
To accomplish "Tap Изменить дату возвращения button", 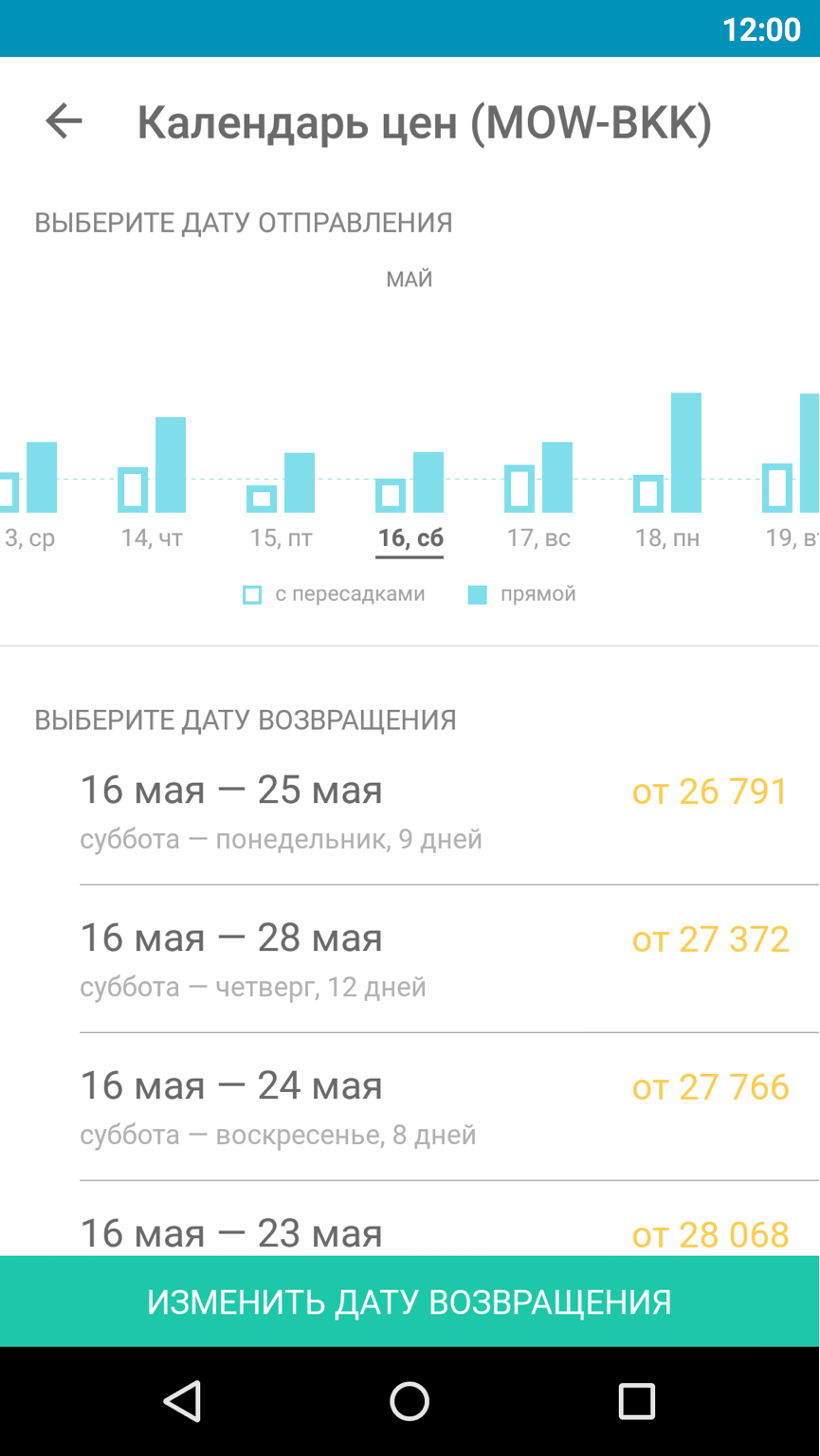I will [410, 1301].
